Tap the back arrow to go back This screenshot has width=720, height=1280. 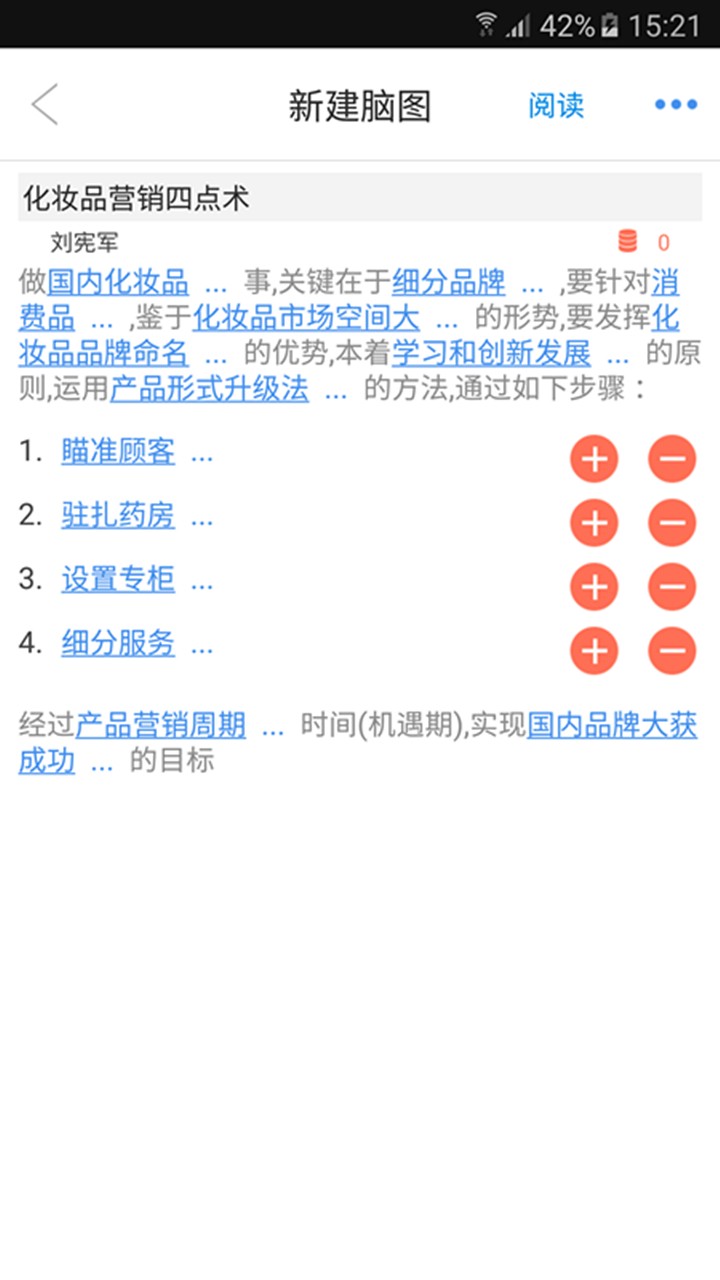coord(45,104)
